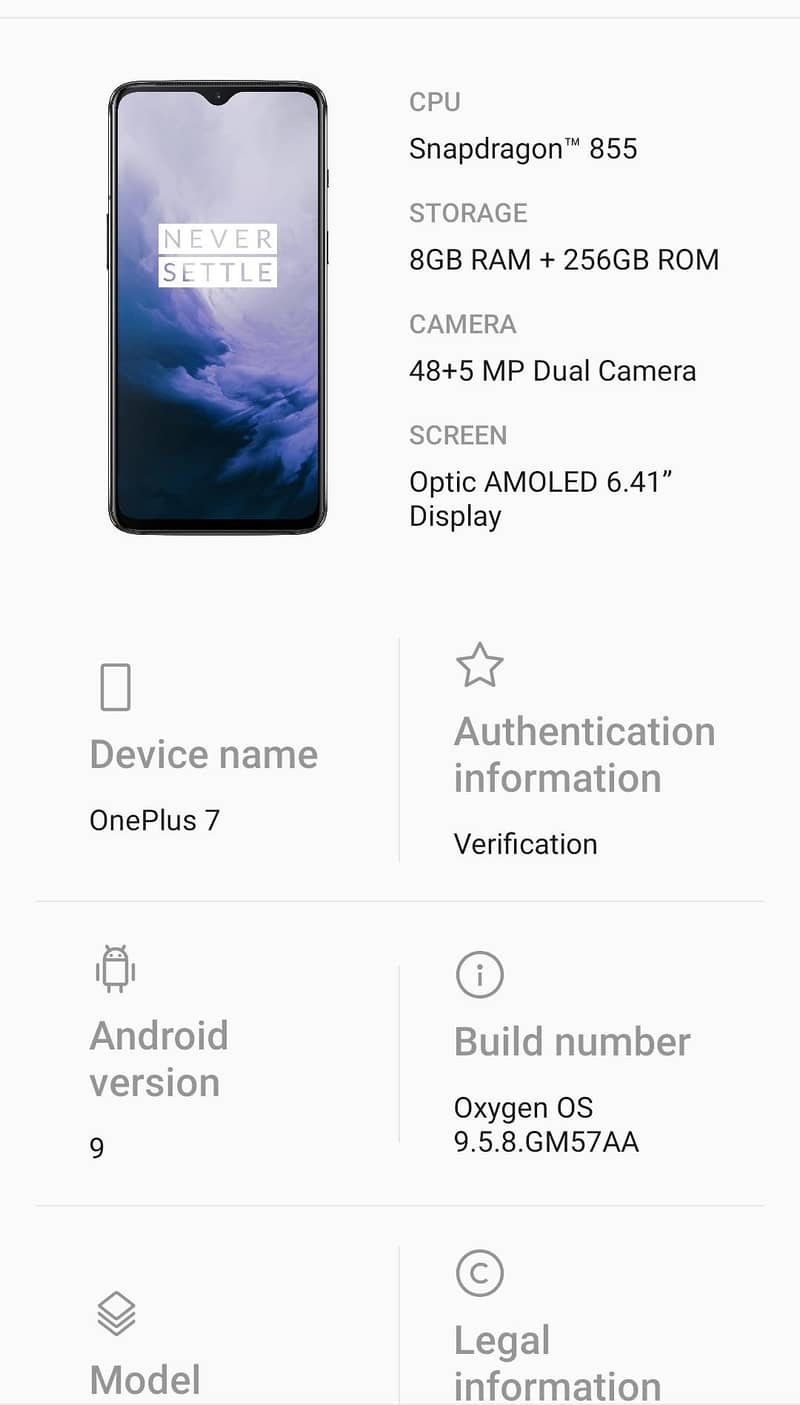Select the star icon for Authentication information
The image size is (800, 1405).
click(479, 665)
